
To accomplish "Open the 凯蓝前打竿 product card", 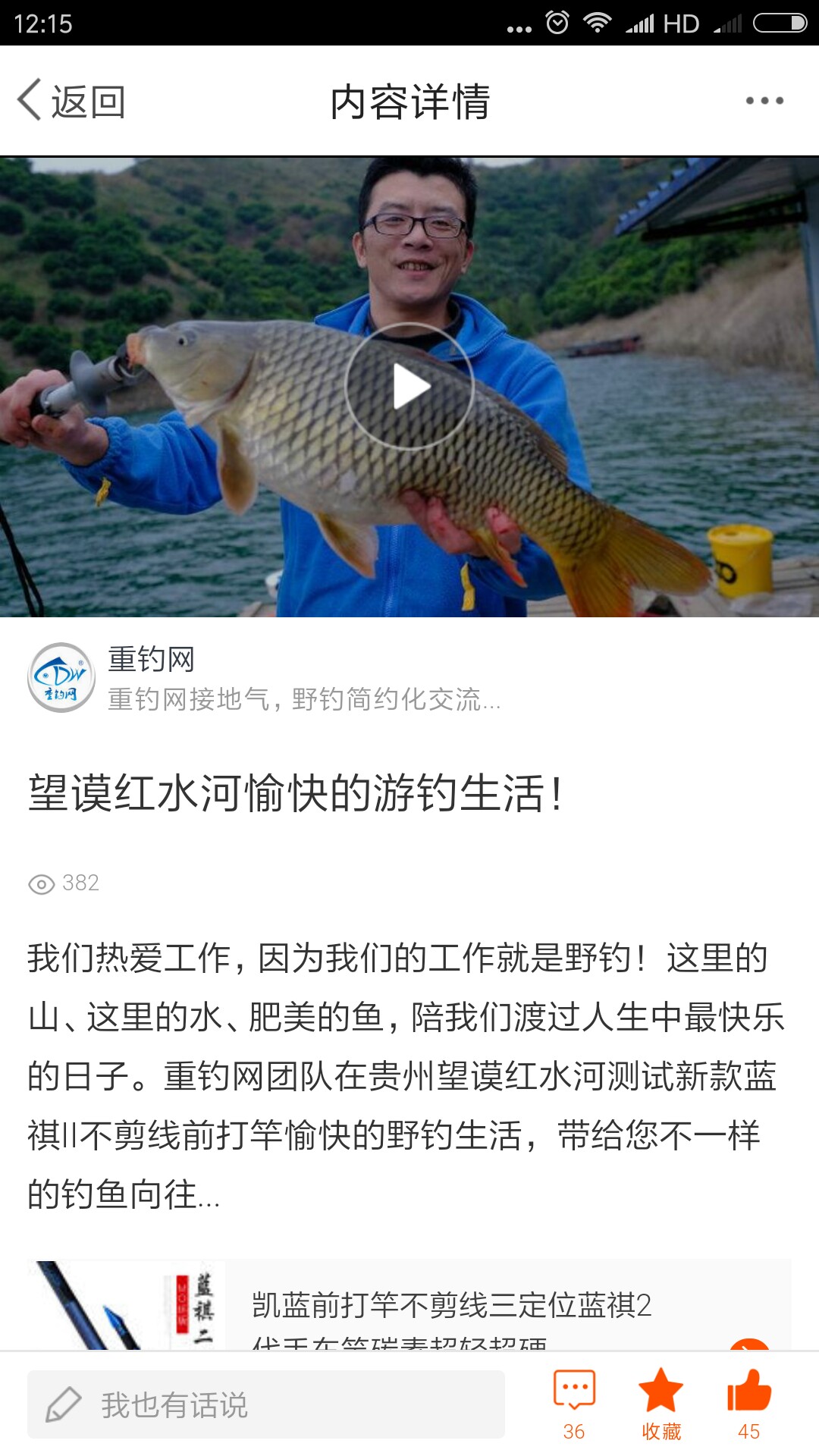I will (409, 1304).
